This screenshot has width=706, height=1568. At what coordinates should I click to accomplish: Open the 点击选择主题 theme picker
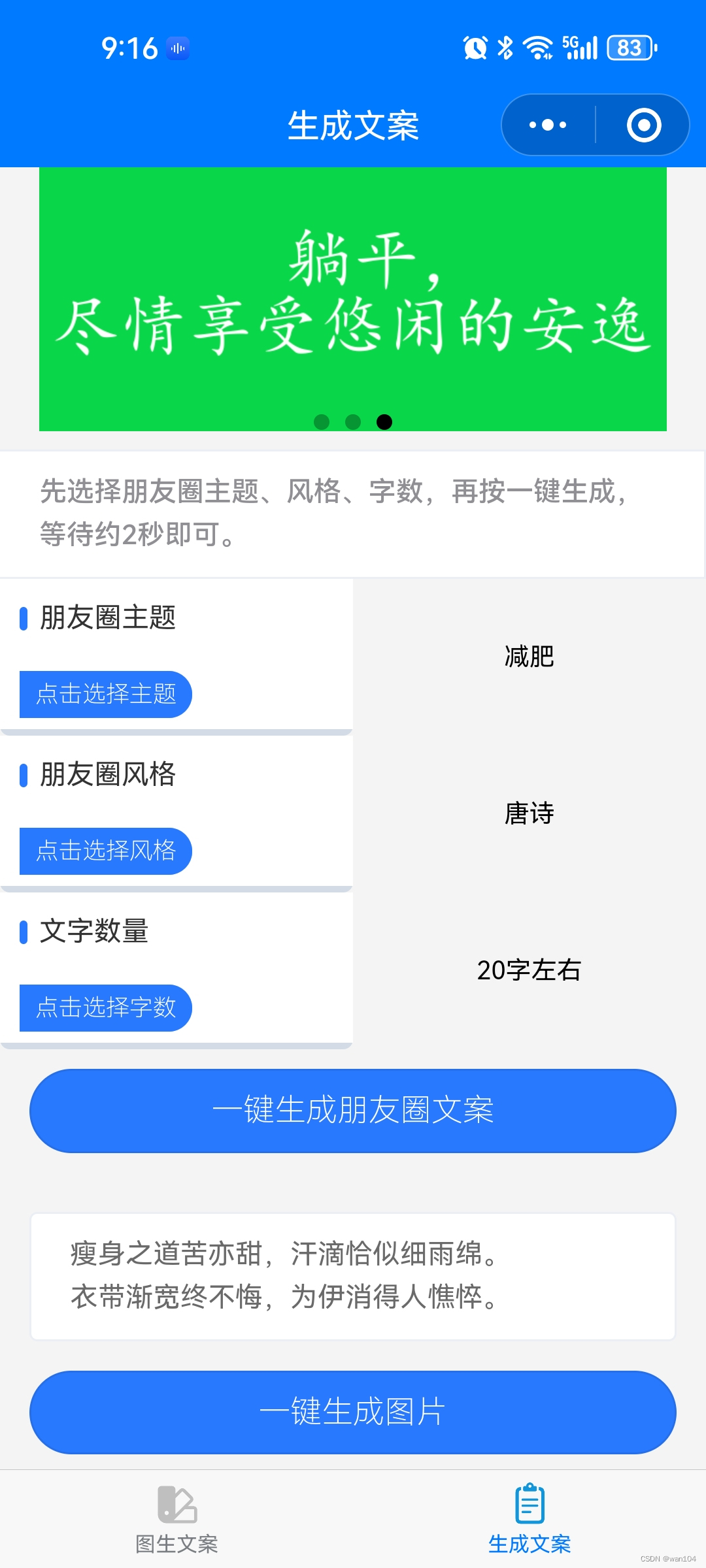pyautogui.click(x=105, y=694)
